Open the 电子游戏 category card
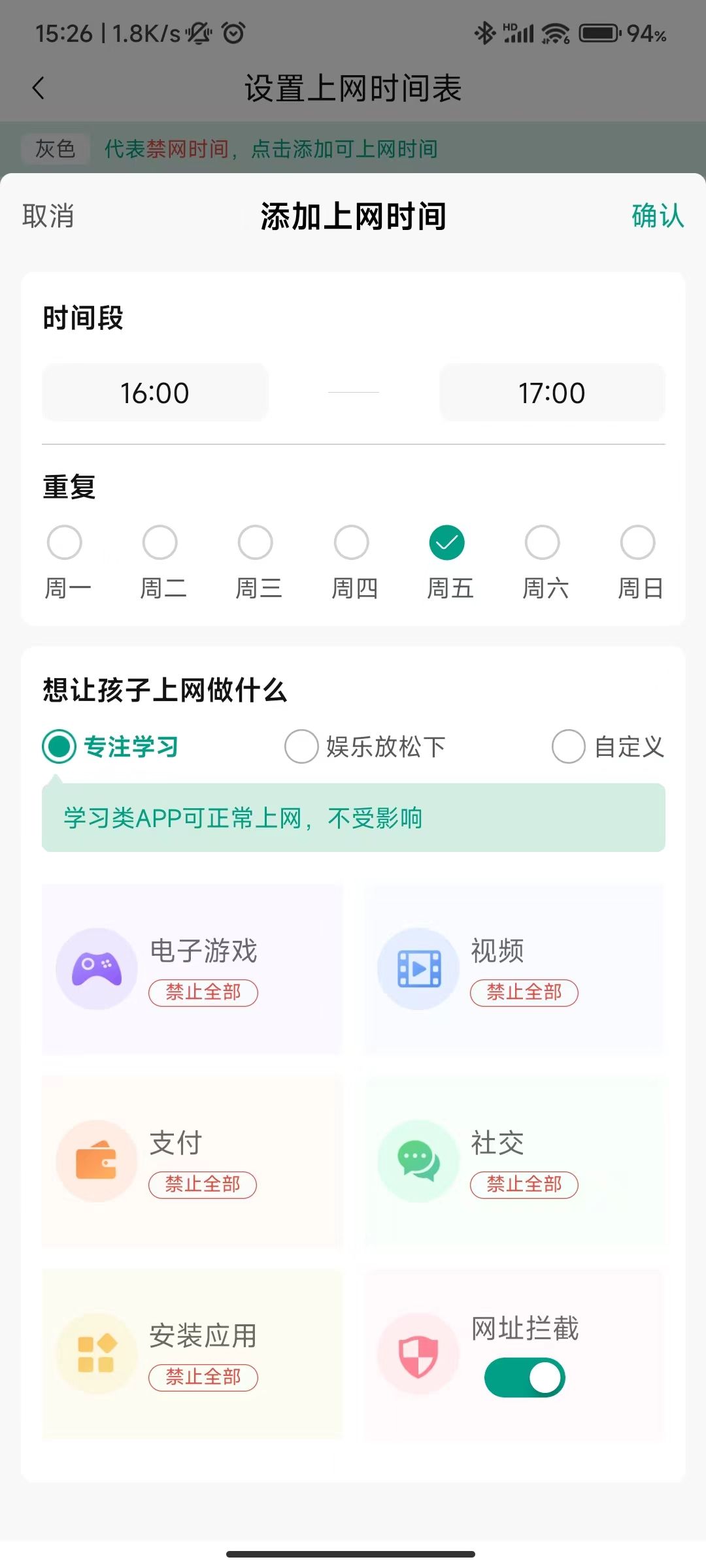706x1568 pixels. pos(192,969)
